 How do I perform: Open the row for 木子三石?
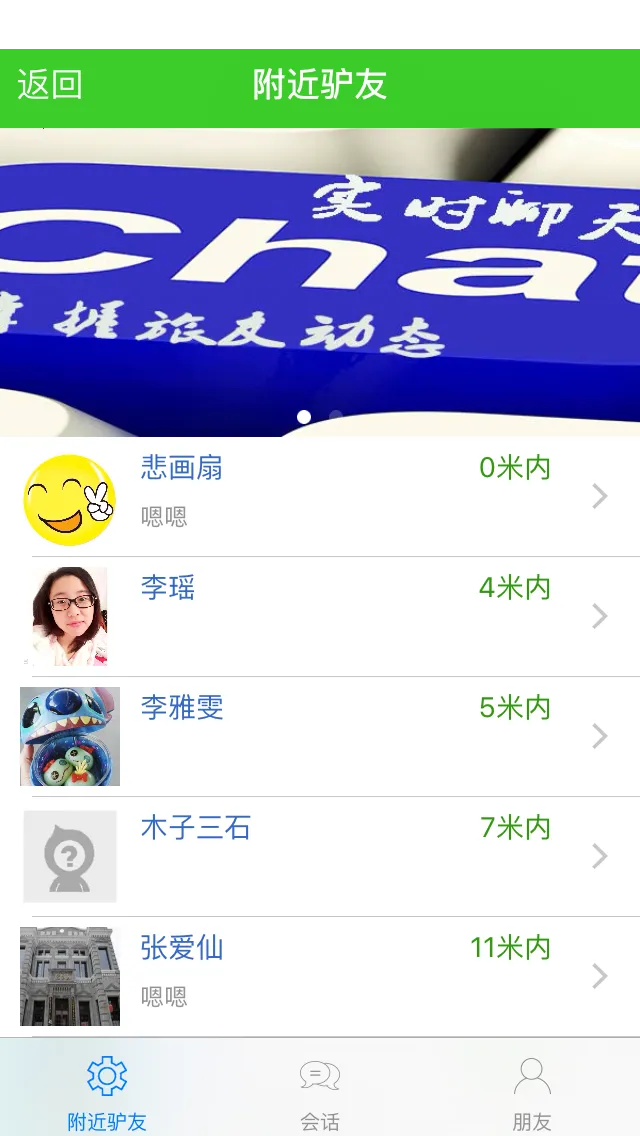coord(320,857)
